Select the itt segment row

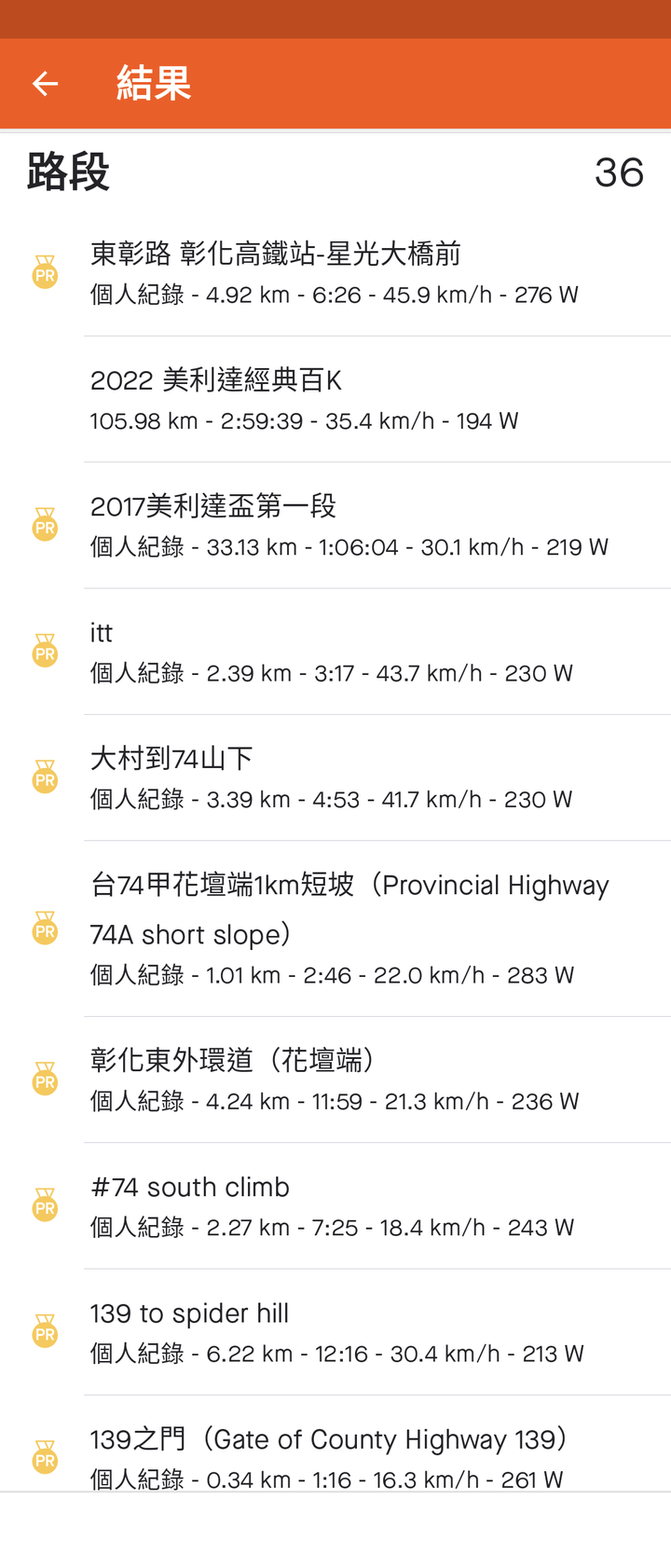[x=335, y=652]
